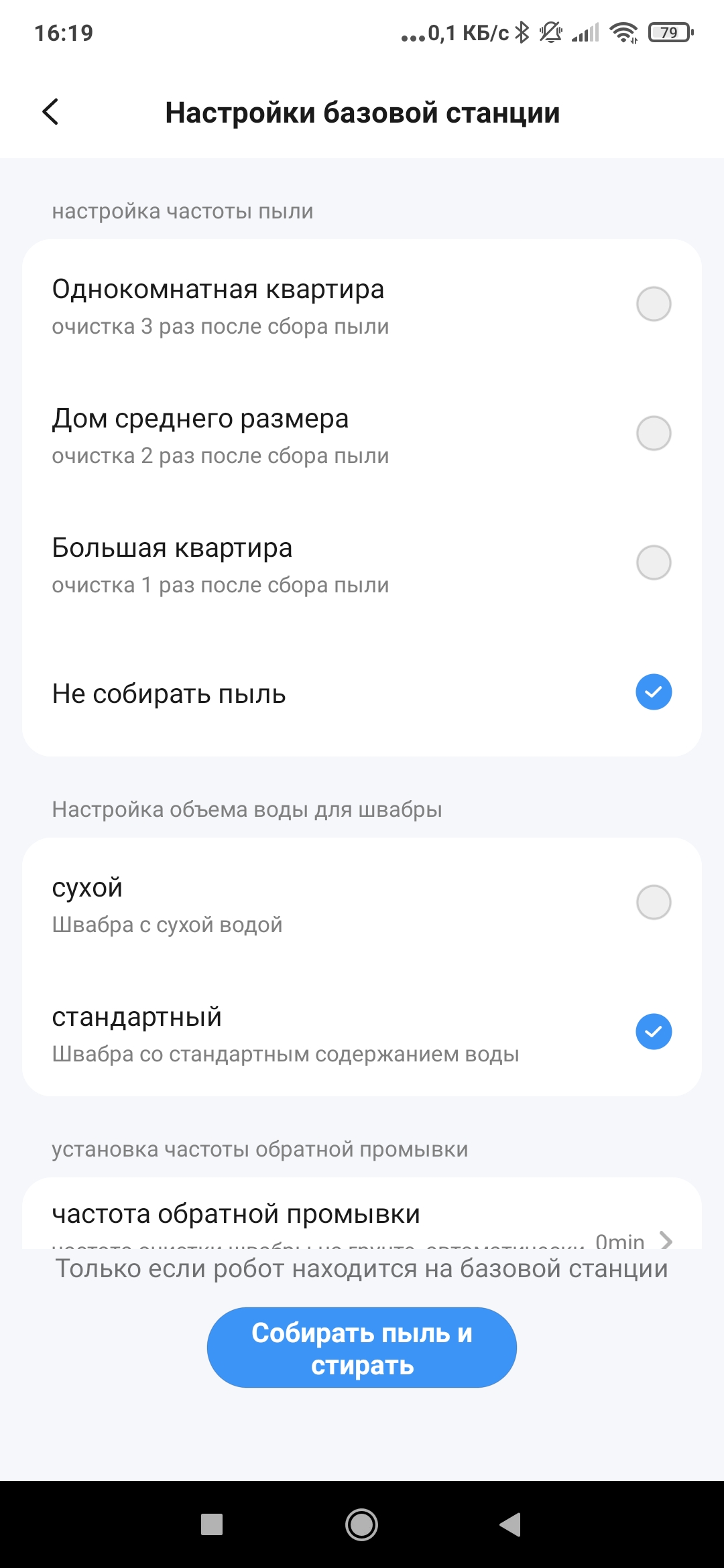Tap the Собирать пыль и стирать button
The image size is (724, 1568).
[362, 1348]
